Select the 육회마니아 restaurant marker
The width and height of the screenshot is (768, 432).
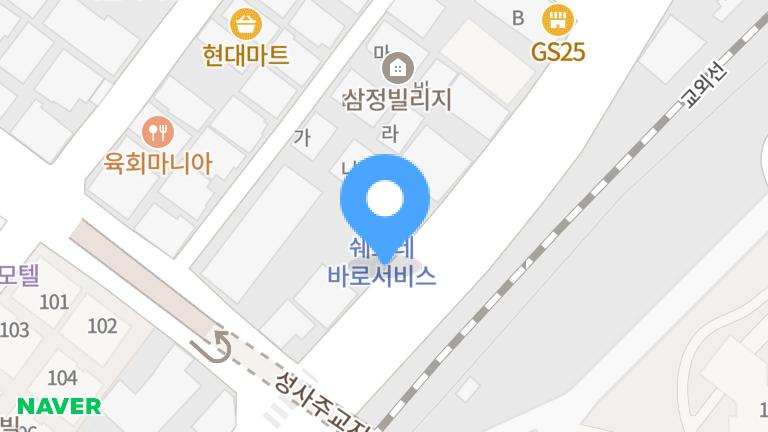pos(159,130)
